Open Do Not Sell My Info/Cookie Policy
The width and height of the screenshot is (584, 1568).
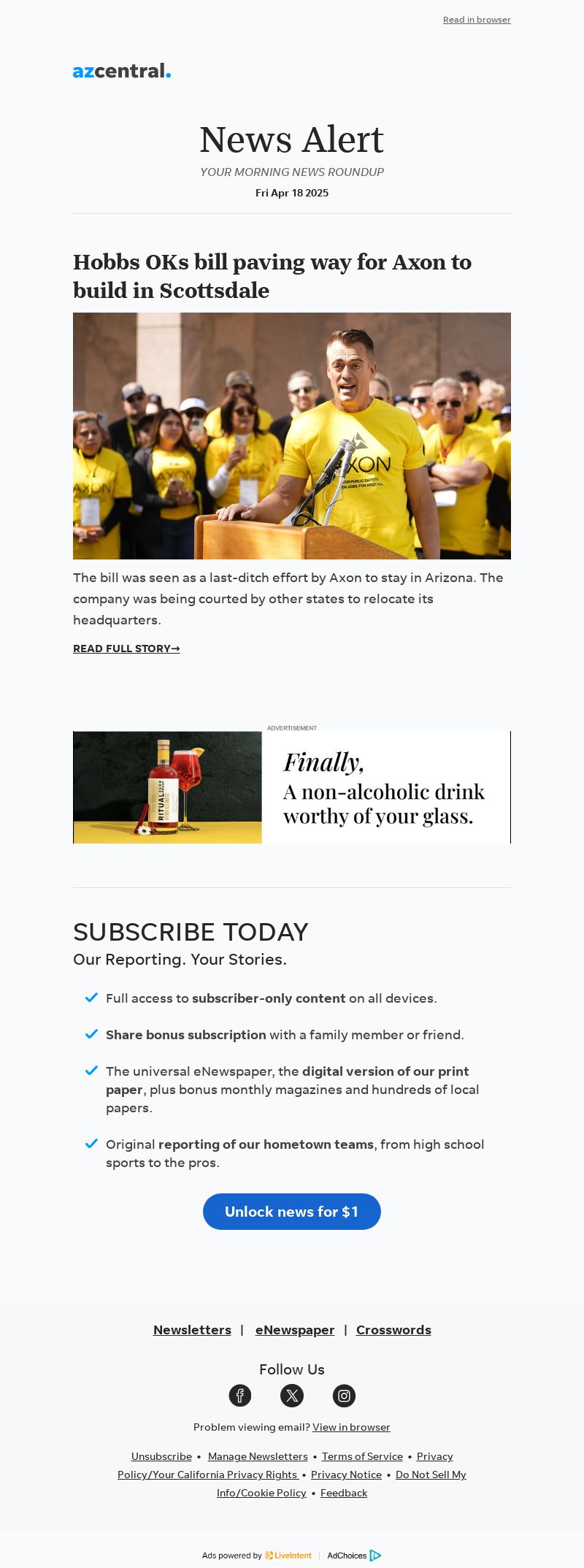430,1475
